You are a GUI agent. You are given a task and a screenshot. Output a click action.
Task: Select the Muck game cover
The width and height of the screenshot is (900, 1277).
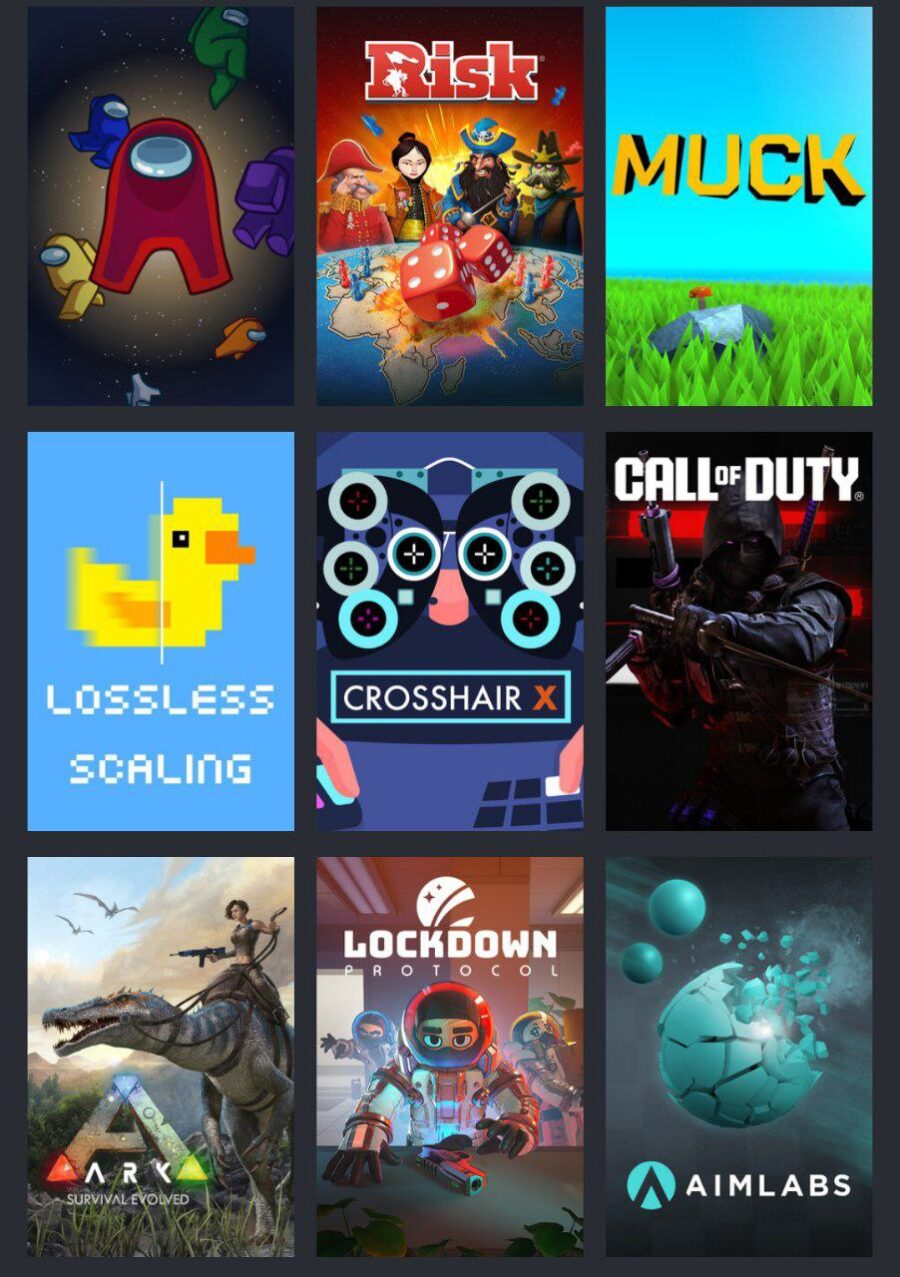point(739,206)
